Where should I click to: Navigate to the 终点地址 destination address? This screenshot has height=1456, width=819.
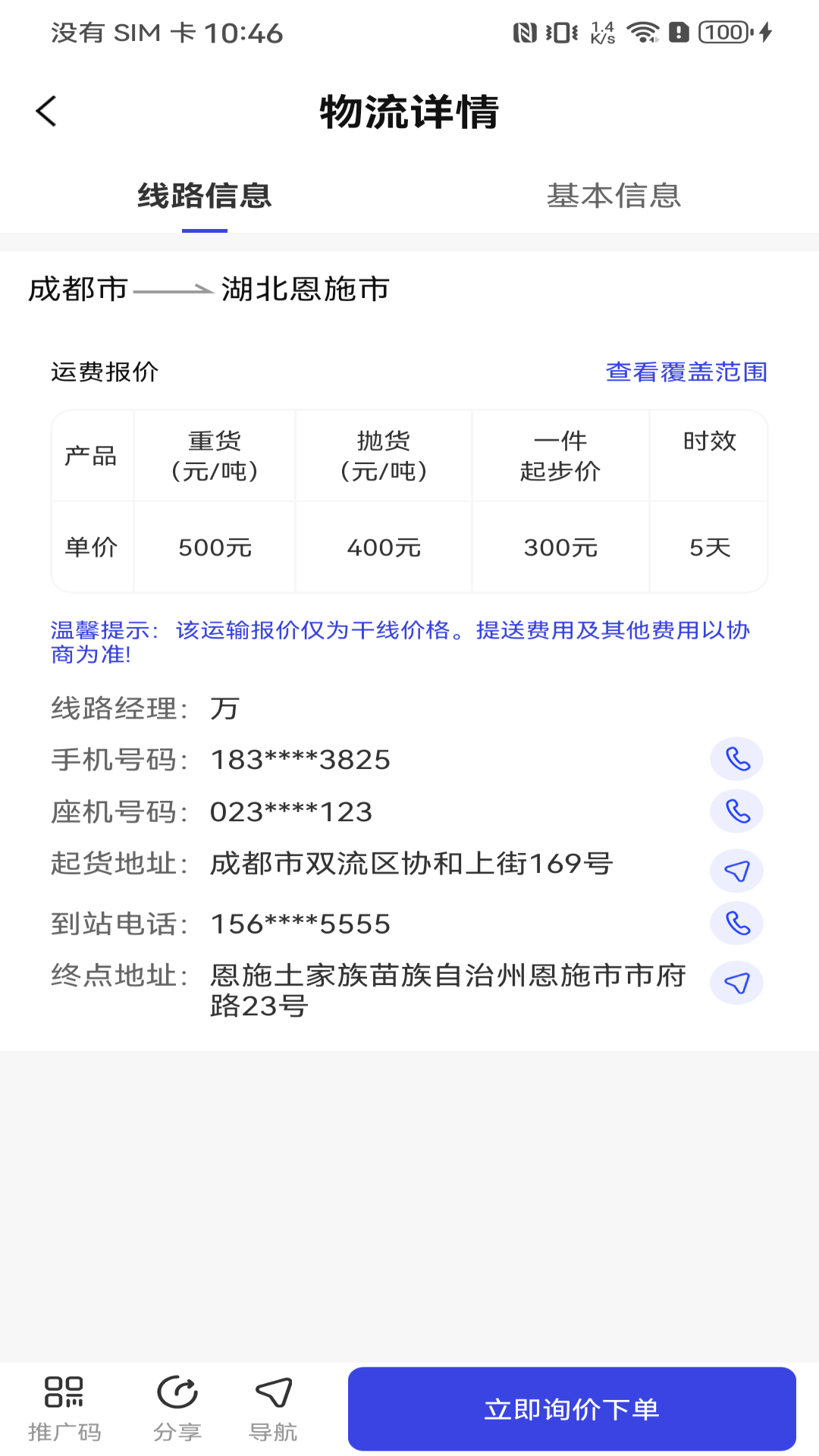coord(736,984)
